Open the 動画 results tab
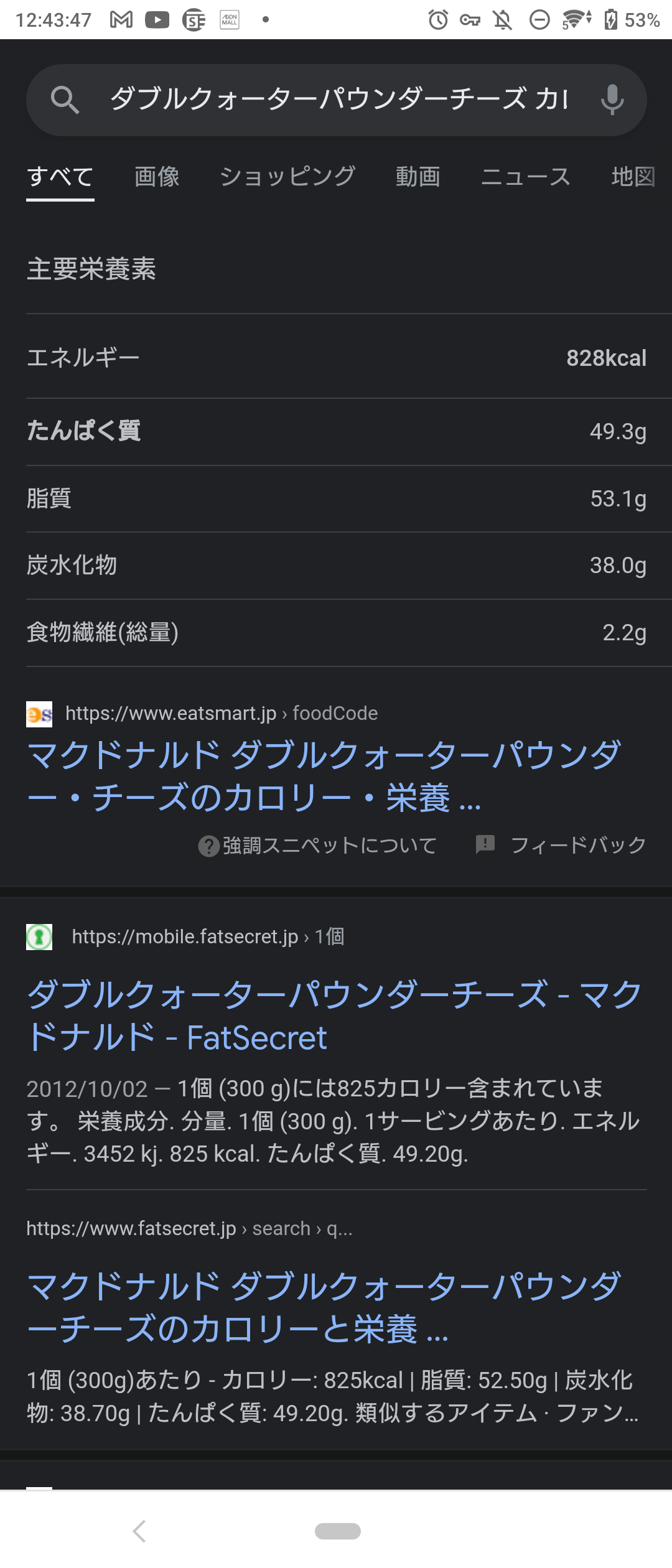The width and height of the screenshot is (672, 1568). [418, 177]
